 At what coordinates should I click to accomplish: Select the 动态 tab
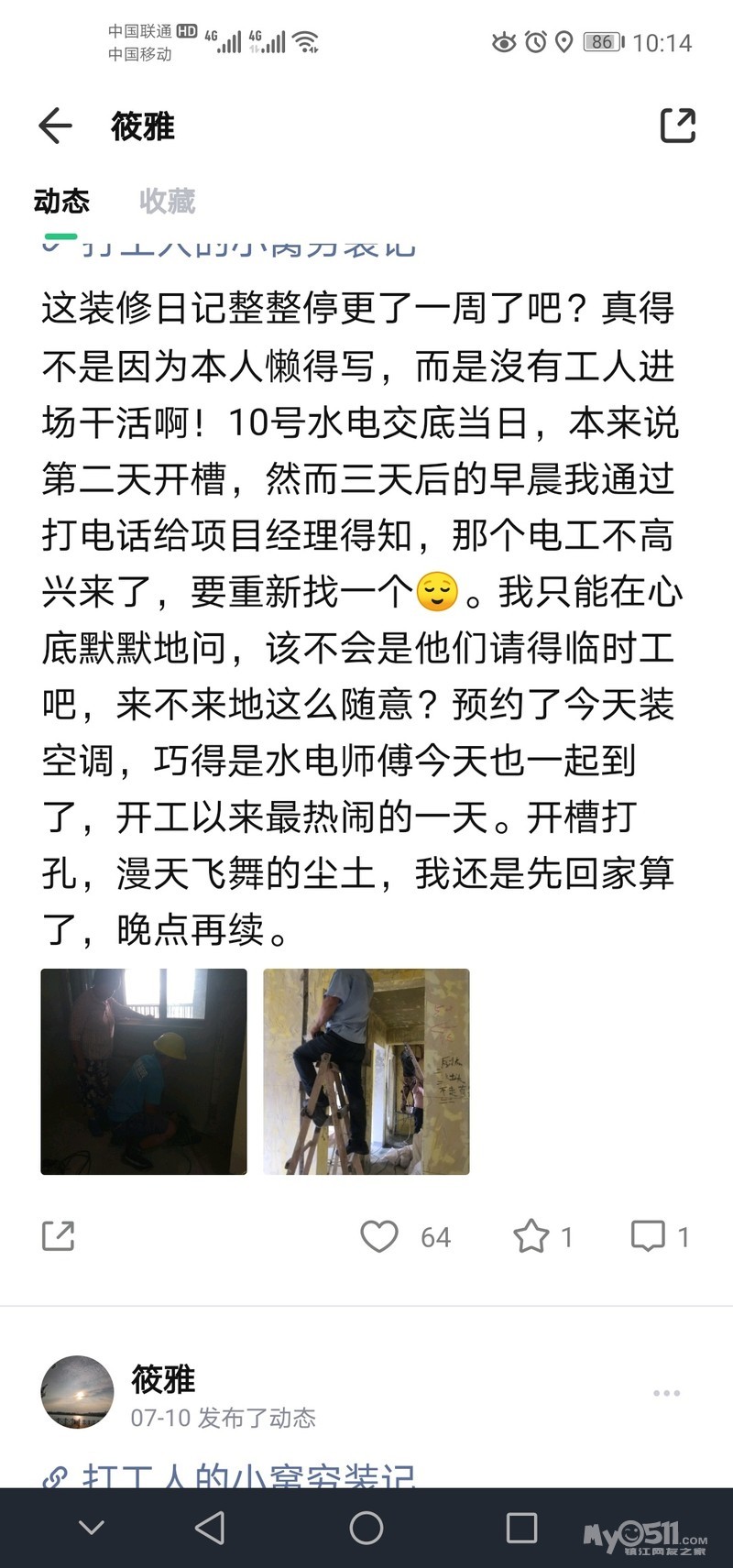pos(61,201)
